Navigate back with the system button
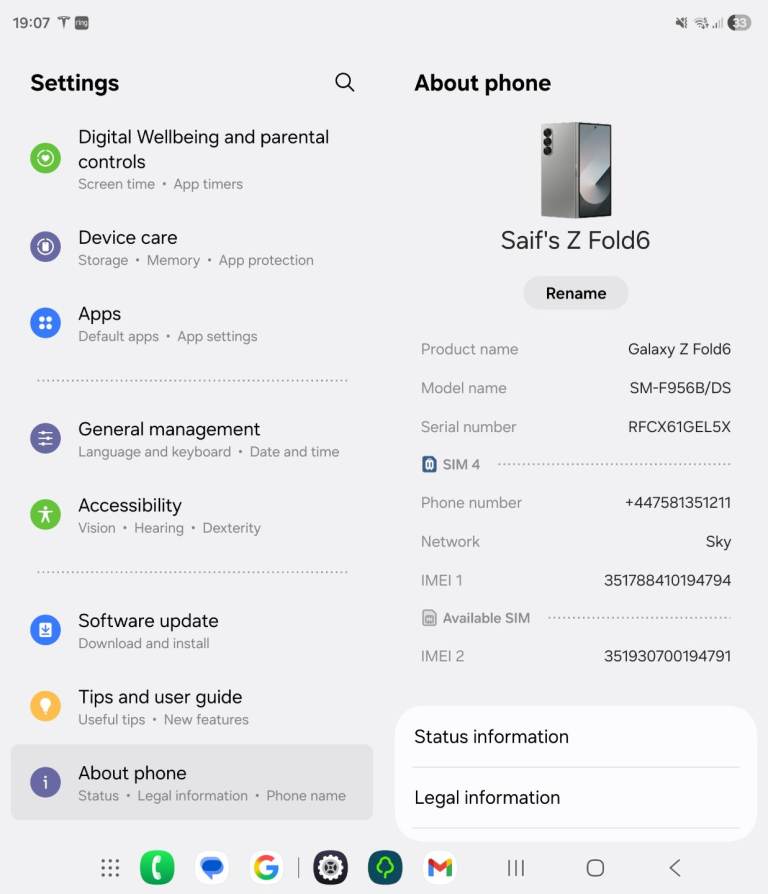Image resolution: width=768 pixels, height=894 pixels. (x=675, y=868)
